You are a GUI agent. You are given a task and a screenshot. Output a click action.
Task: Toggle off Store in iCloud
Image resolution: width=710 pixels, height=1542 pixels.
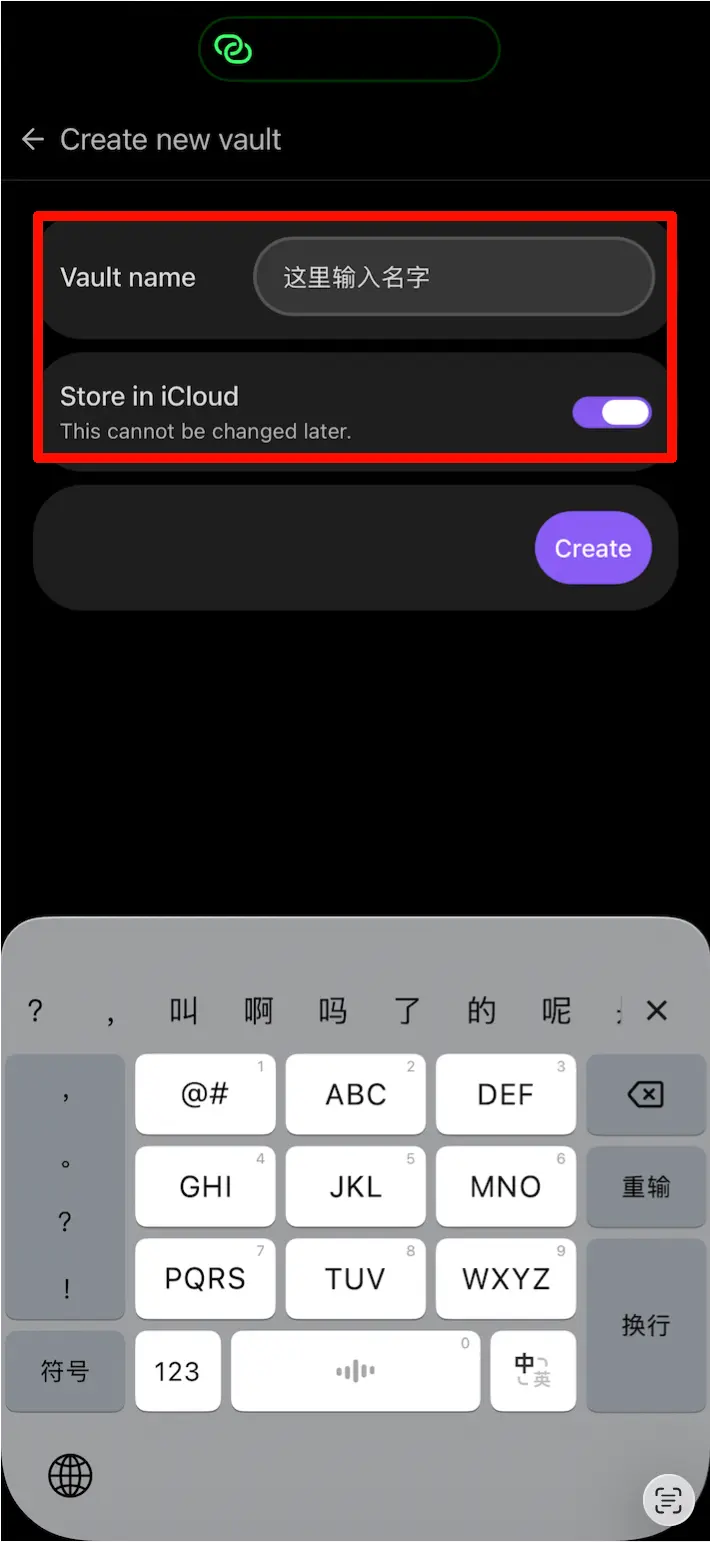[611, 412]
